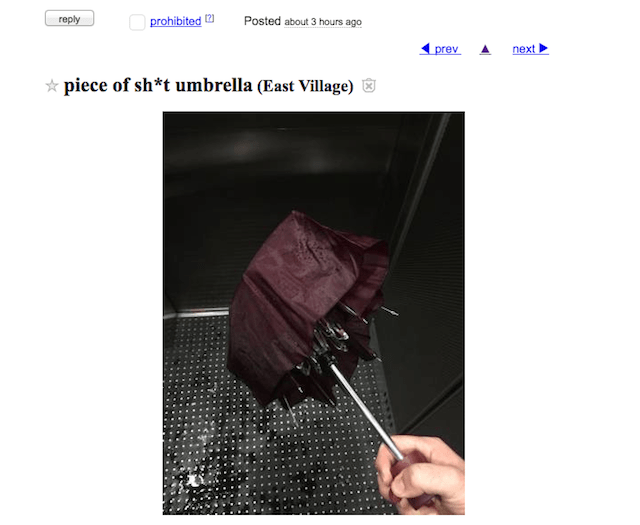Hide this posting with the delete icon
This screenshot has height=525, width=640.
(369, 86)
